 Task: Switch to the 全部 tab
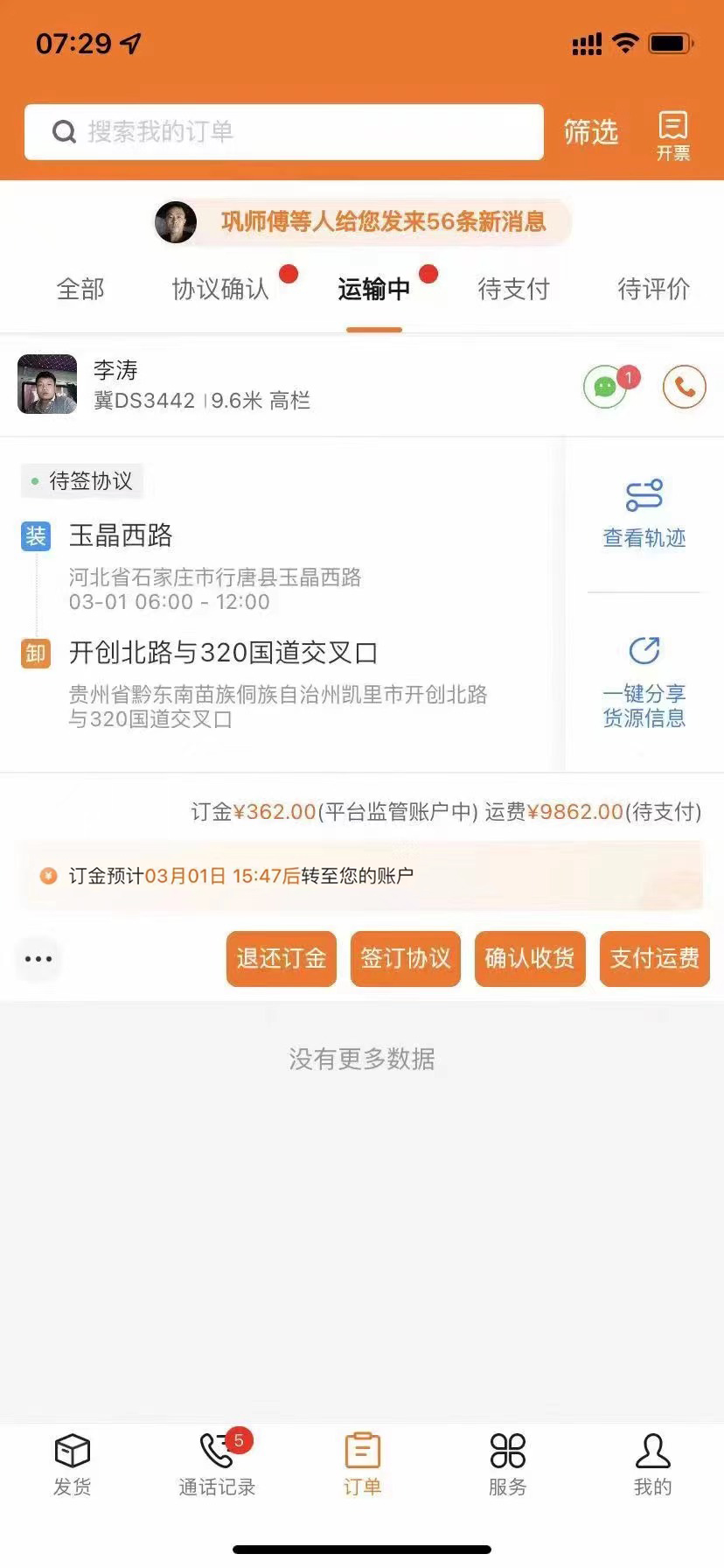tap(80, 289)
